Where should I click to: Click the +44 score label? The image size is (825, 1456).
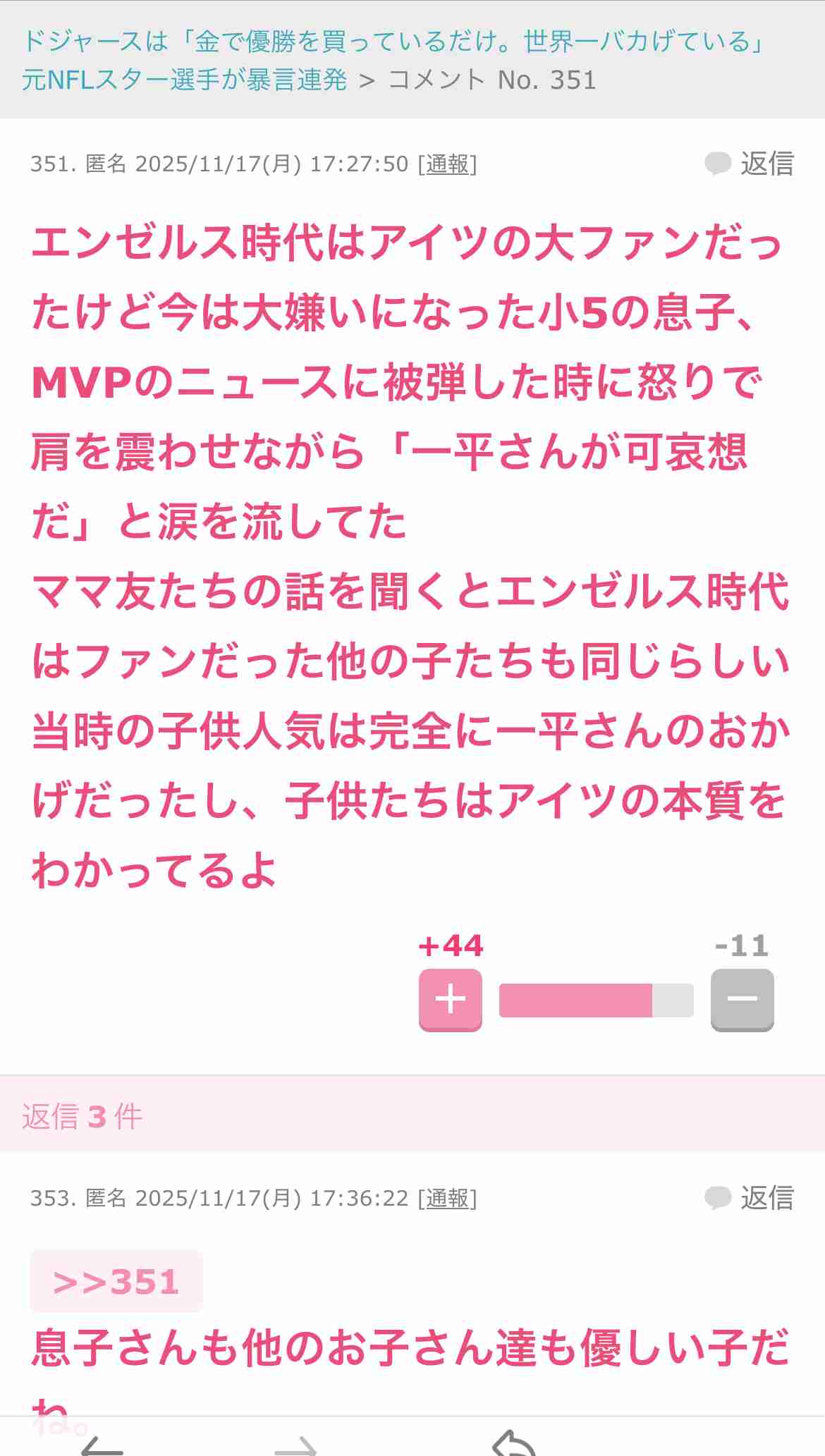(x=450, y=946)
